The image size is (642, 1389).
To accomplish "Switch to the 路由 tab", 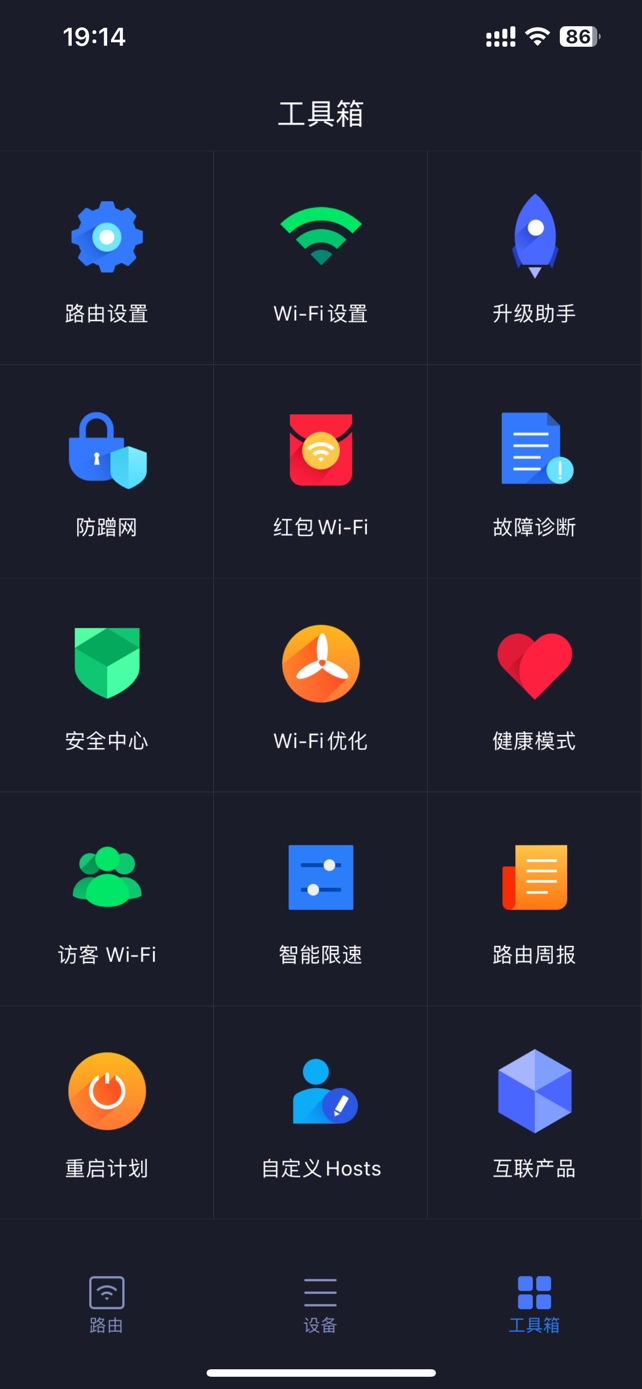I will [x=107, y=1305].
